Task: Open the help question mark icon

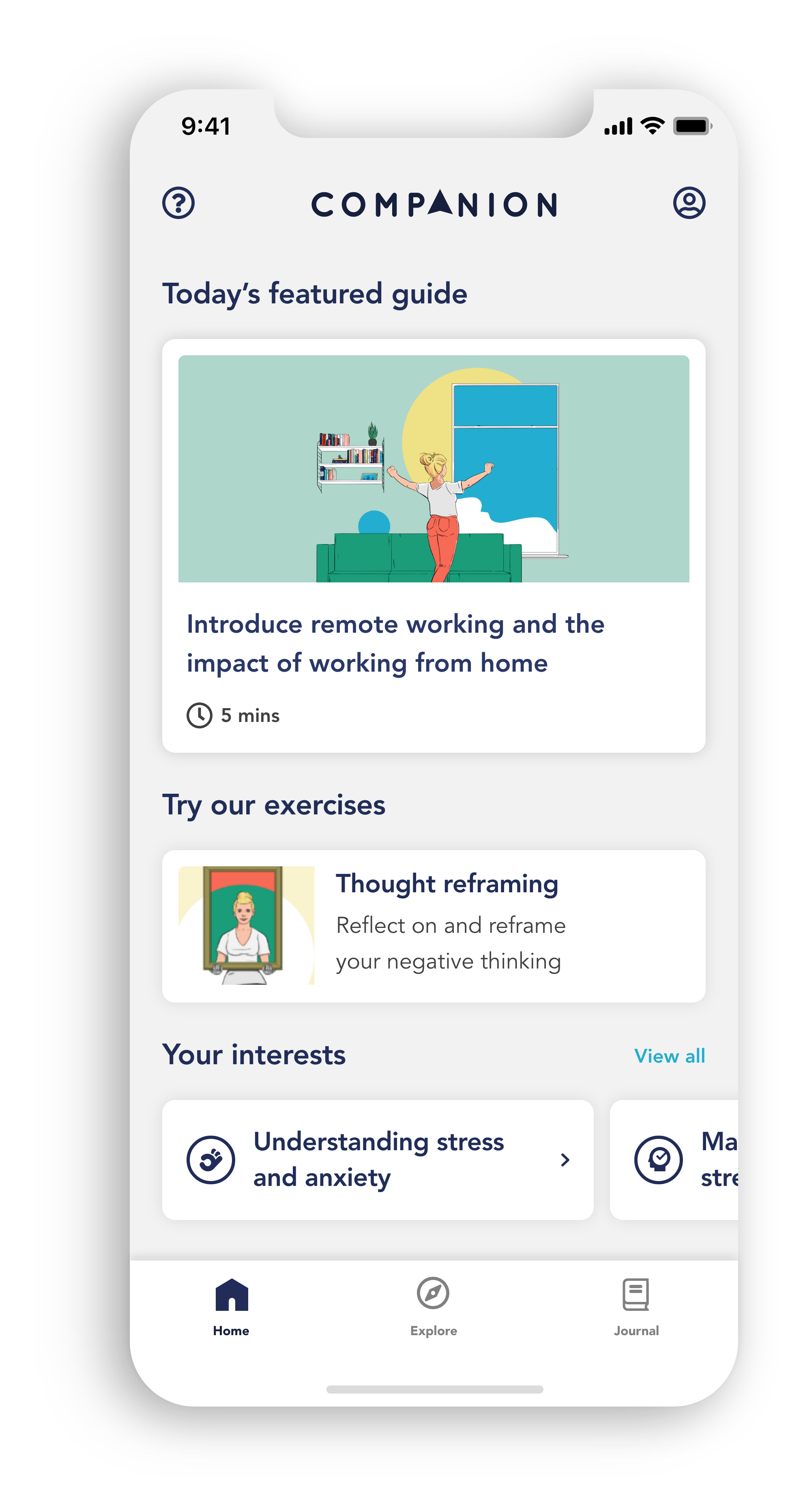Action: click(x=178, y=203)
